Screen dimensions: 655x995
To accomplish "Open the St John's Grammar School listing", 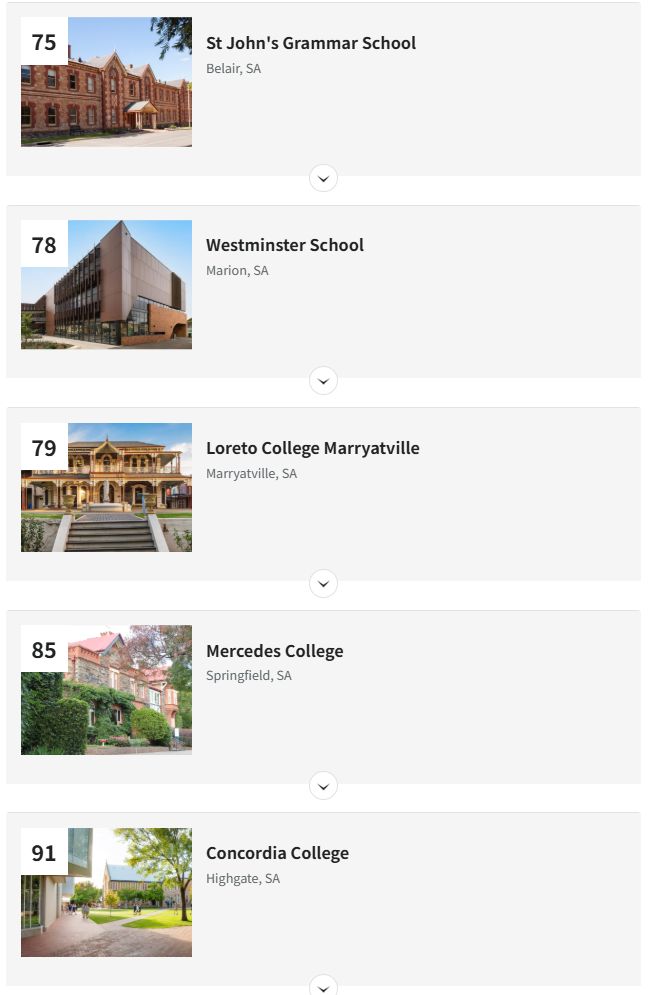I will pyautogui.click(x=310, y=43).
